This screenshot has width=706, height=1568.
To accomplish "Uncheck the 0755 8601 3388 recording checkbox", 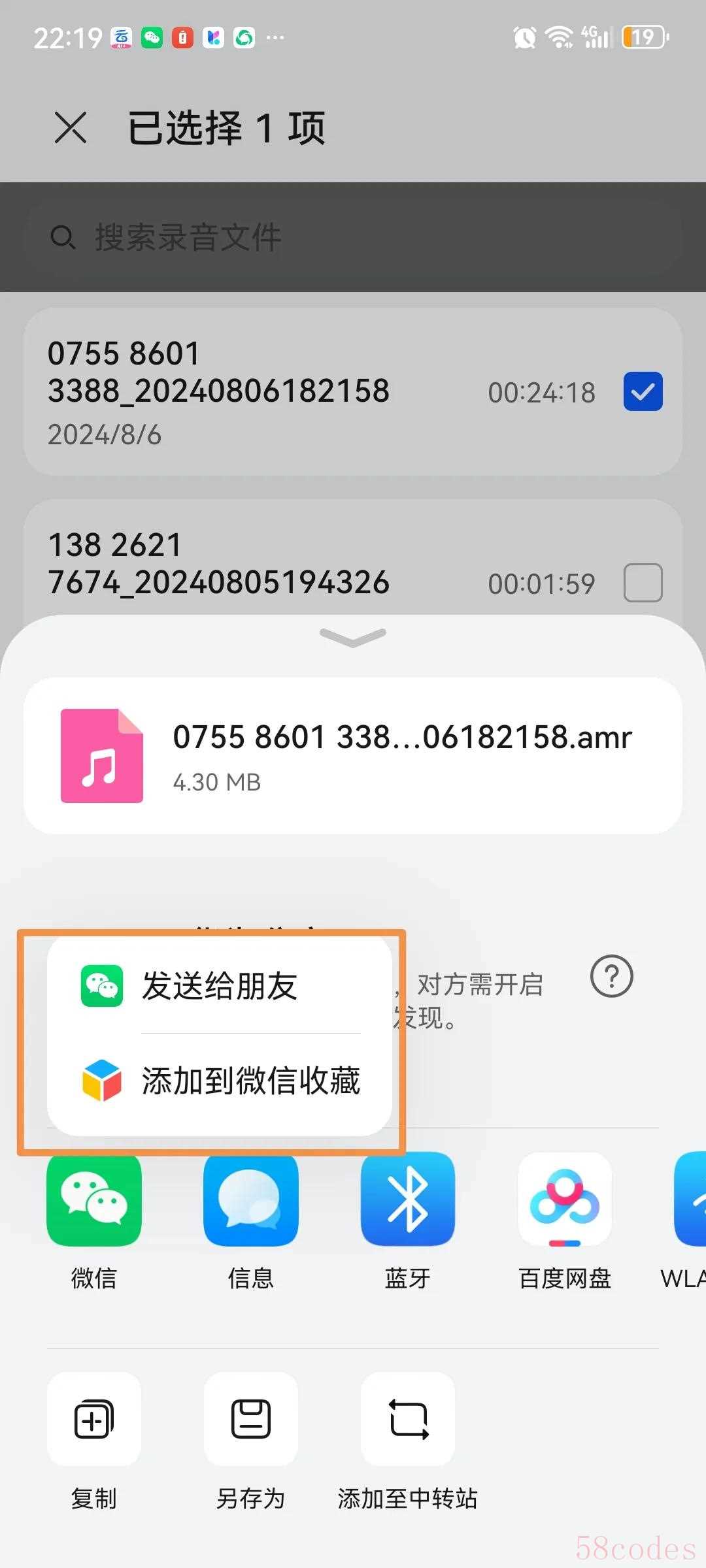I will click(x=643, y=391).
